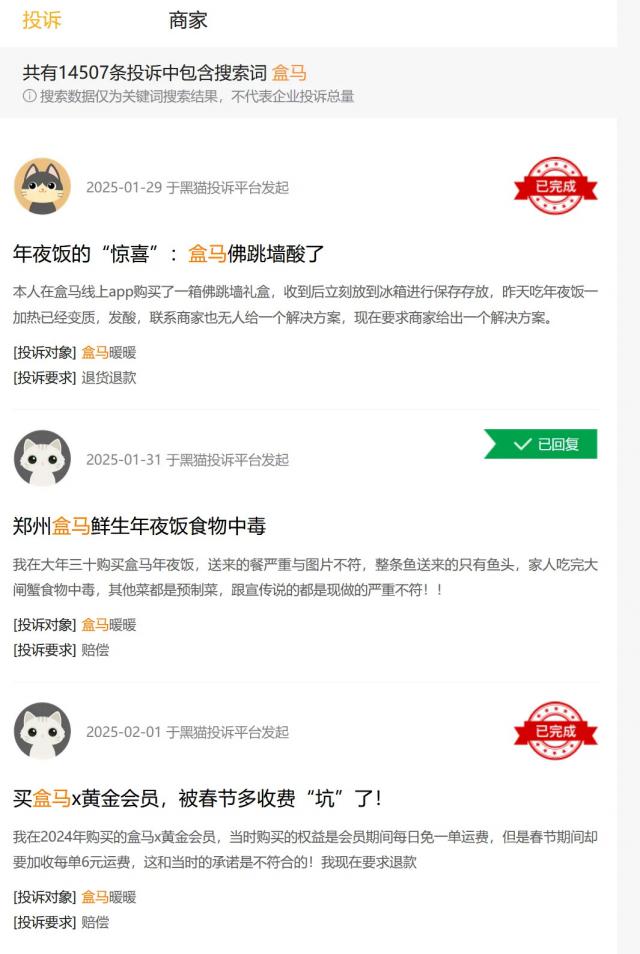View avatar of the 2025-02-01 complainant
The height and width of the screenshot is (954, 640).
click(x=42, y=731)
